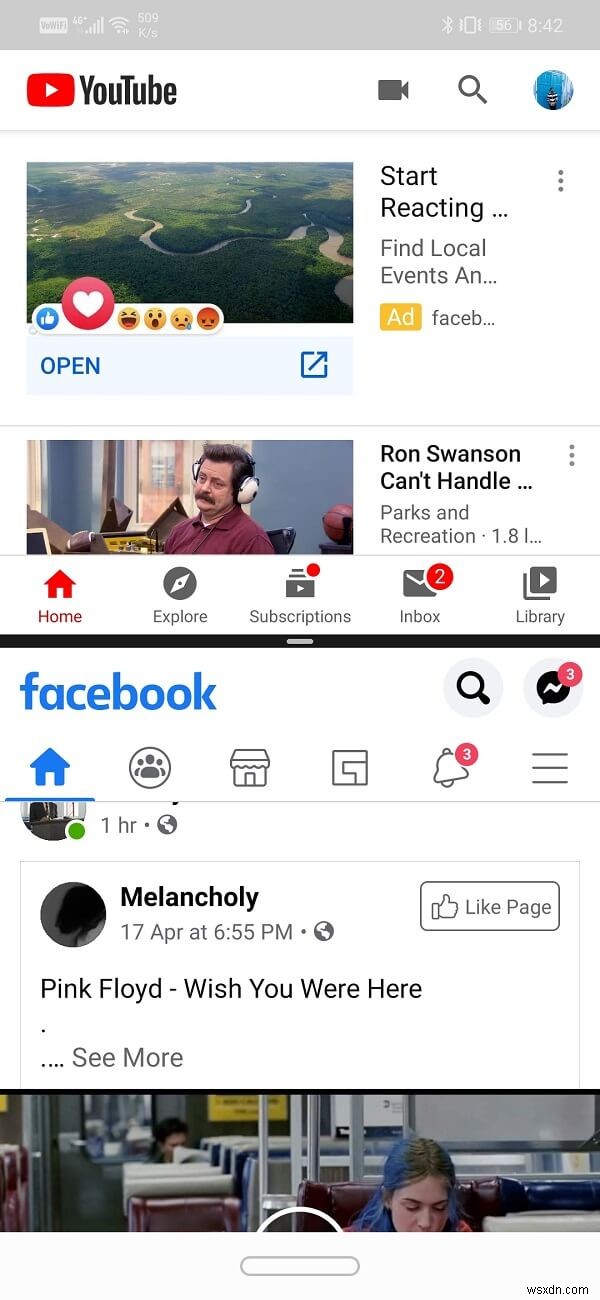The height and width of the screenshot is (1300, 600).
Task: Search Facebook with the magnifier button
Action: [x=473, y=688]
